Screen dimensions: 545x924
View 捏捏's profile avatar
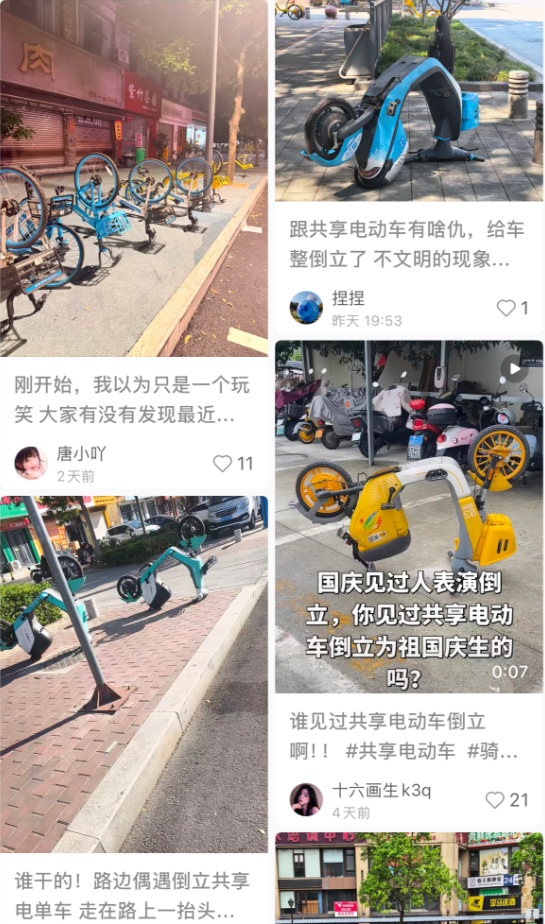[306, 308]
